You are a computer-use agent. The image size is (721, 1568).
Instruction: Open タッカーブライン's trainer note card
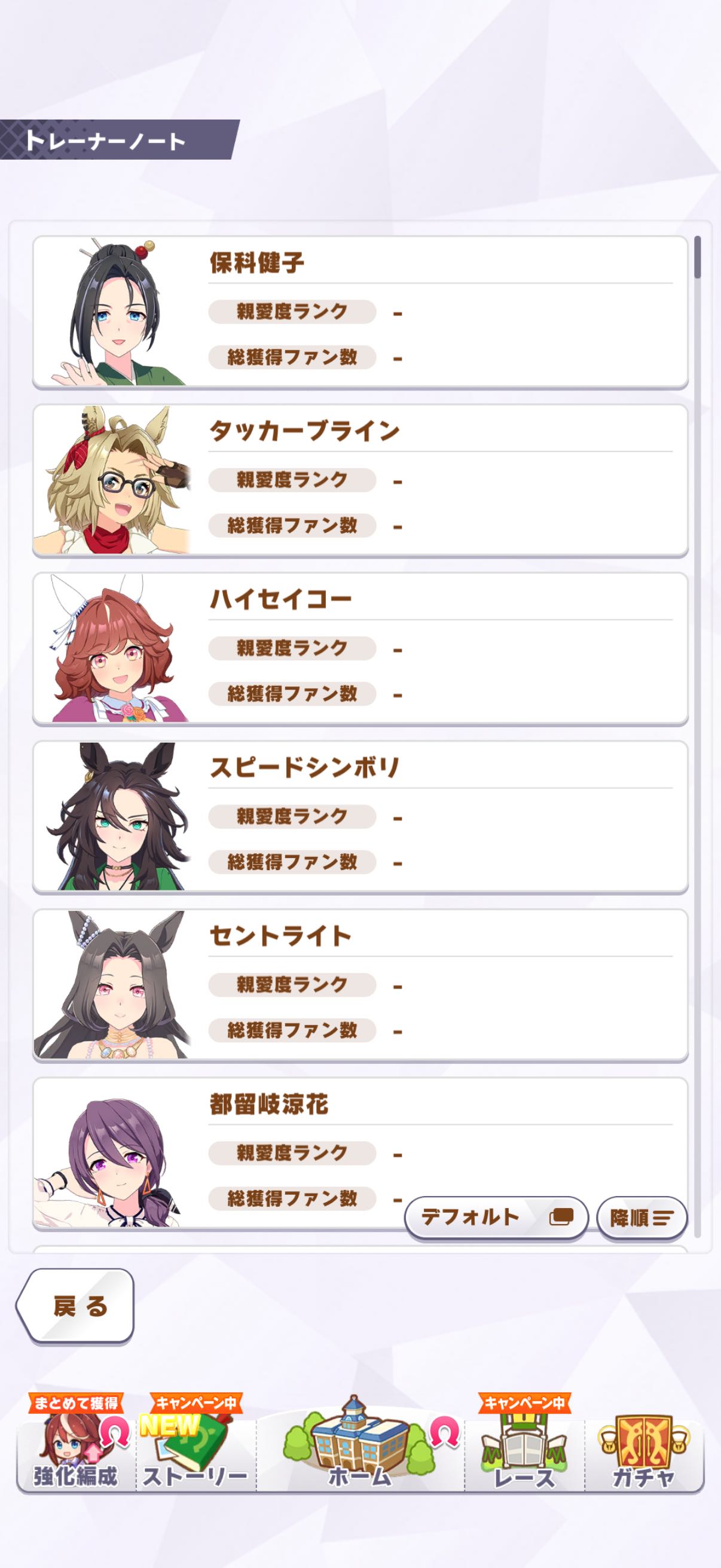pos(360,480)
